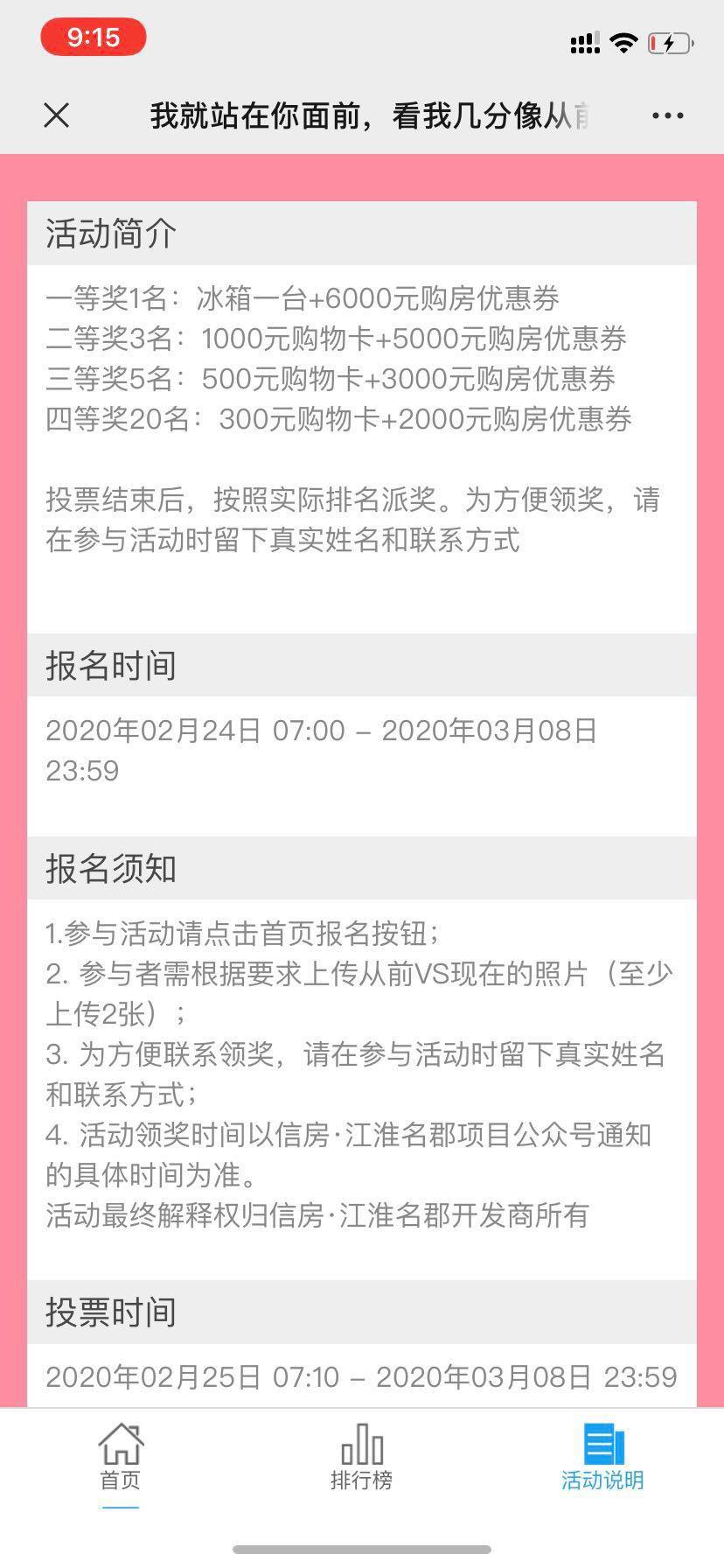This screenshot has width=724, height=1568.
Task: Open the three-dot more options menu
Action: pos(668,115)
